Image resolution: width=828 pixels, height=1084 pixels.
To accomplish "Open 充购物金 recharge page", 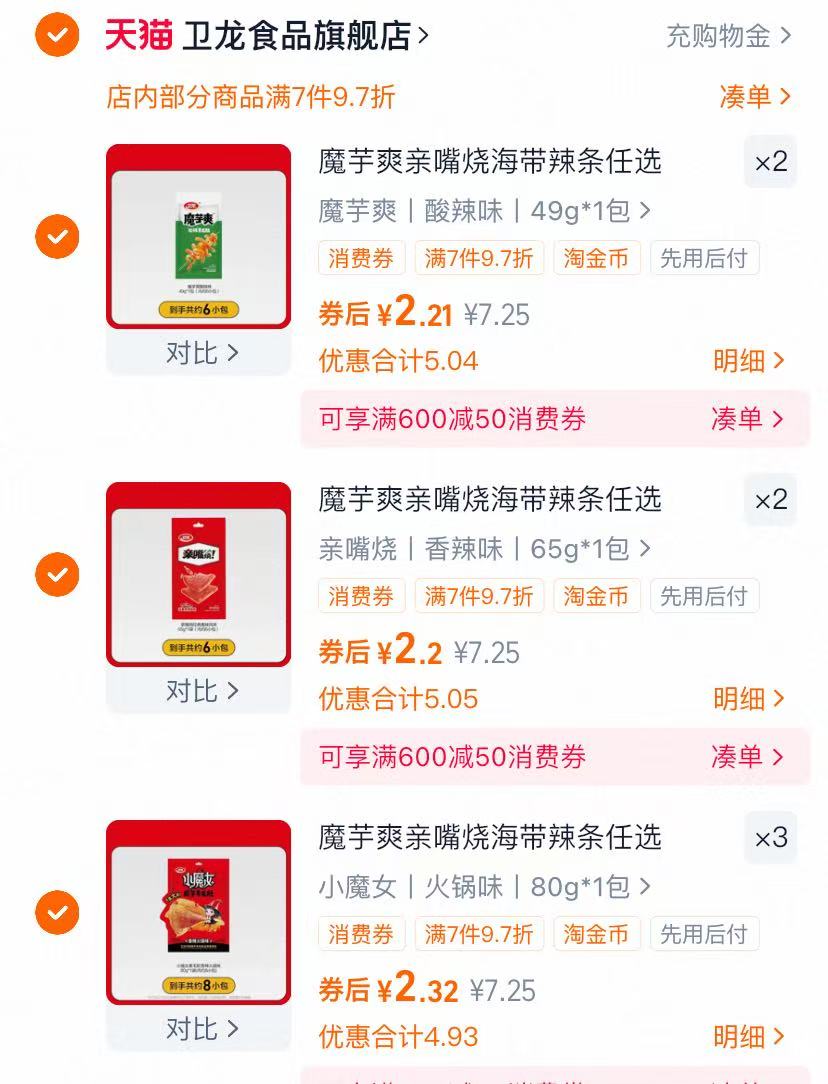I will point(725,34).
